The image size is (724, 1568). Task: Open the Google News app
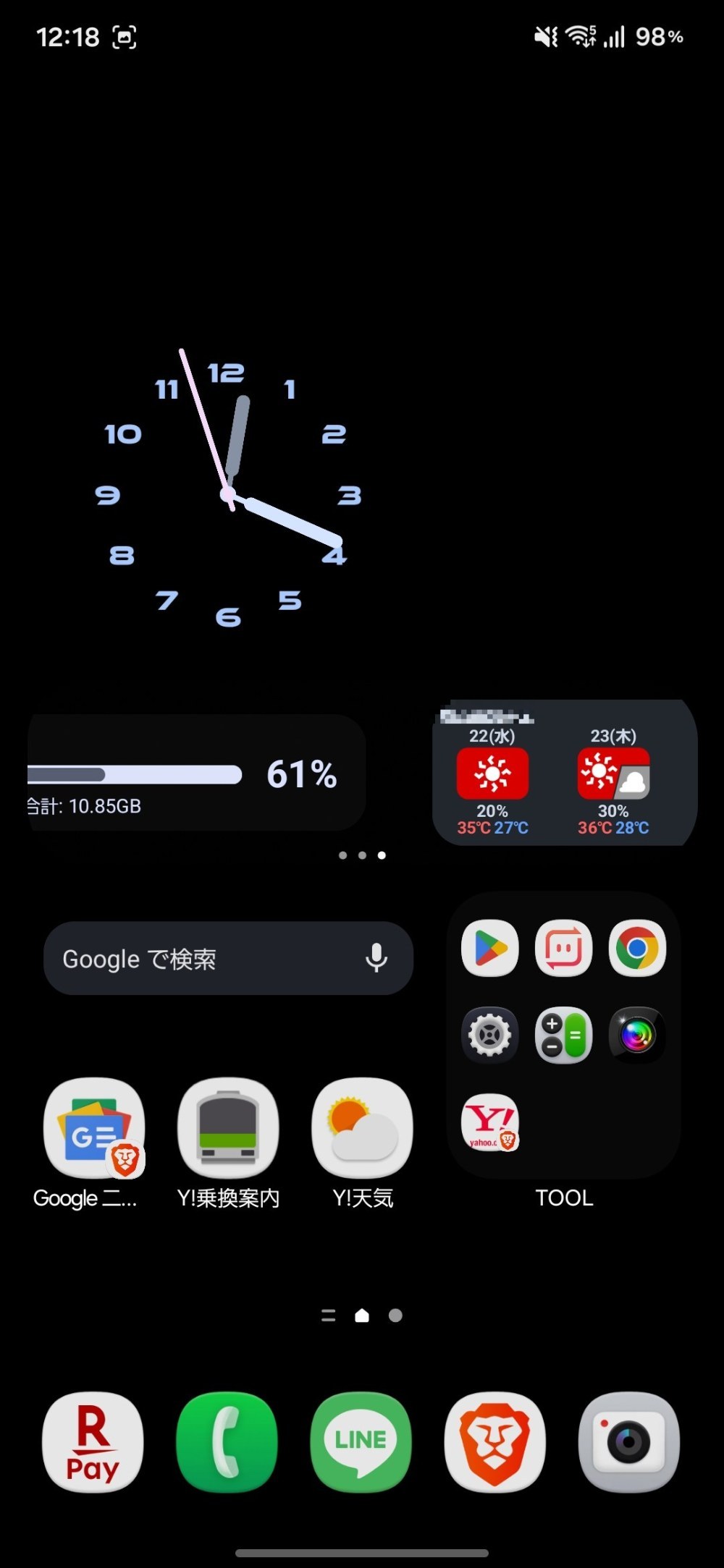pyautogui.click(x=94, y=1128)
